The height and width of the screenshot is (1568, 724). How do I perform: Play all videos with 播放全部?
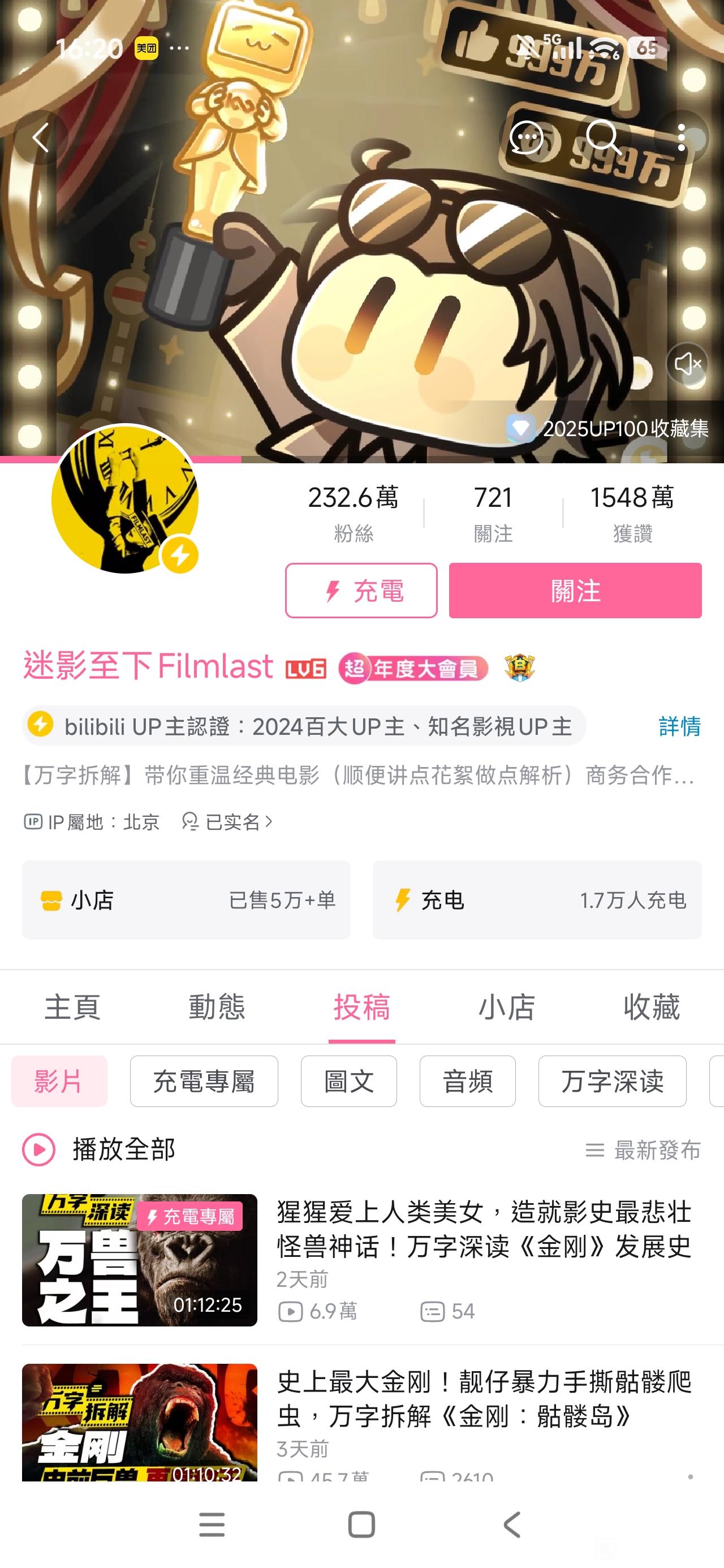(x=101, y=1149)
